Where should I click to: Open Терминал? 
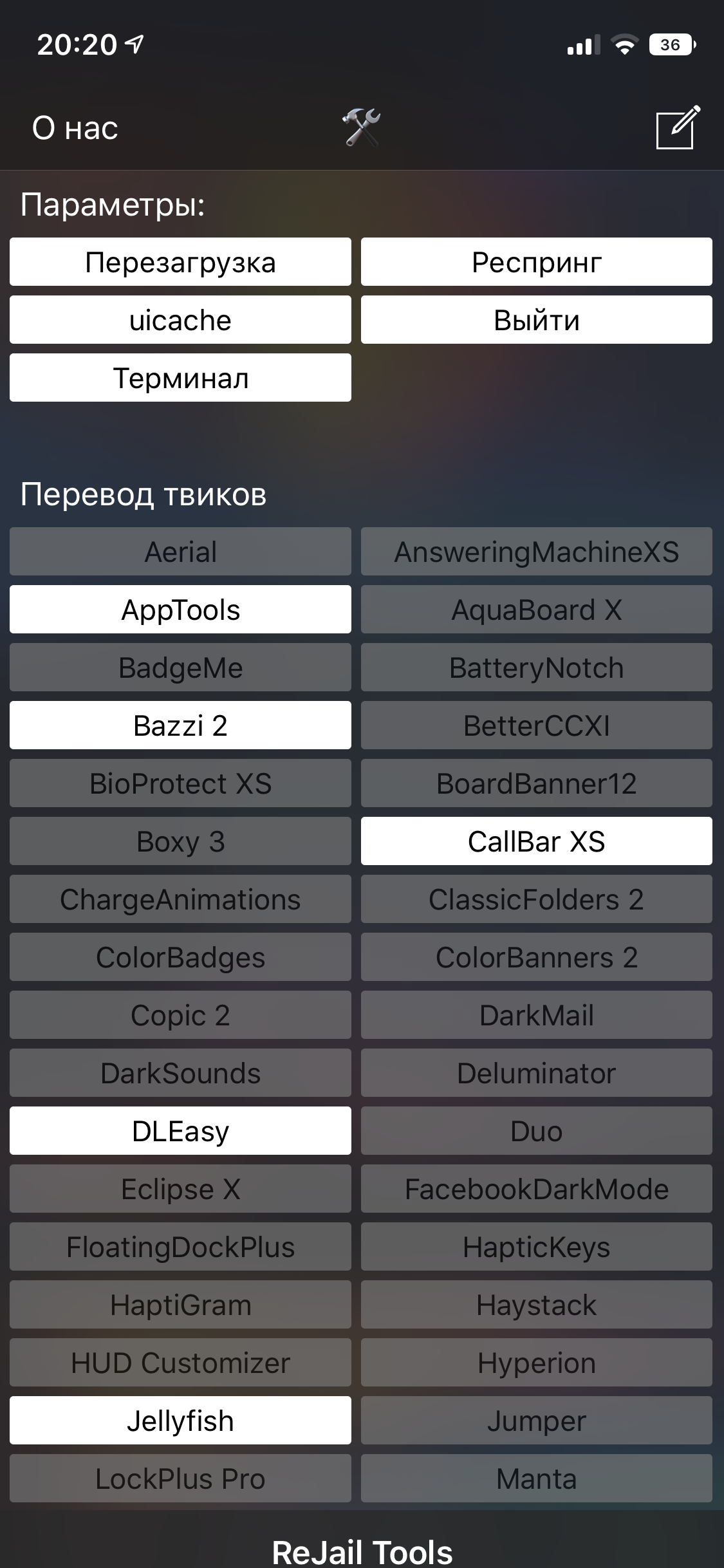pyautogui.click(x=180, y=378)
